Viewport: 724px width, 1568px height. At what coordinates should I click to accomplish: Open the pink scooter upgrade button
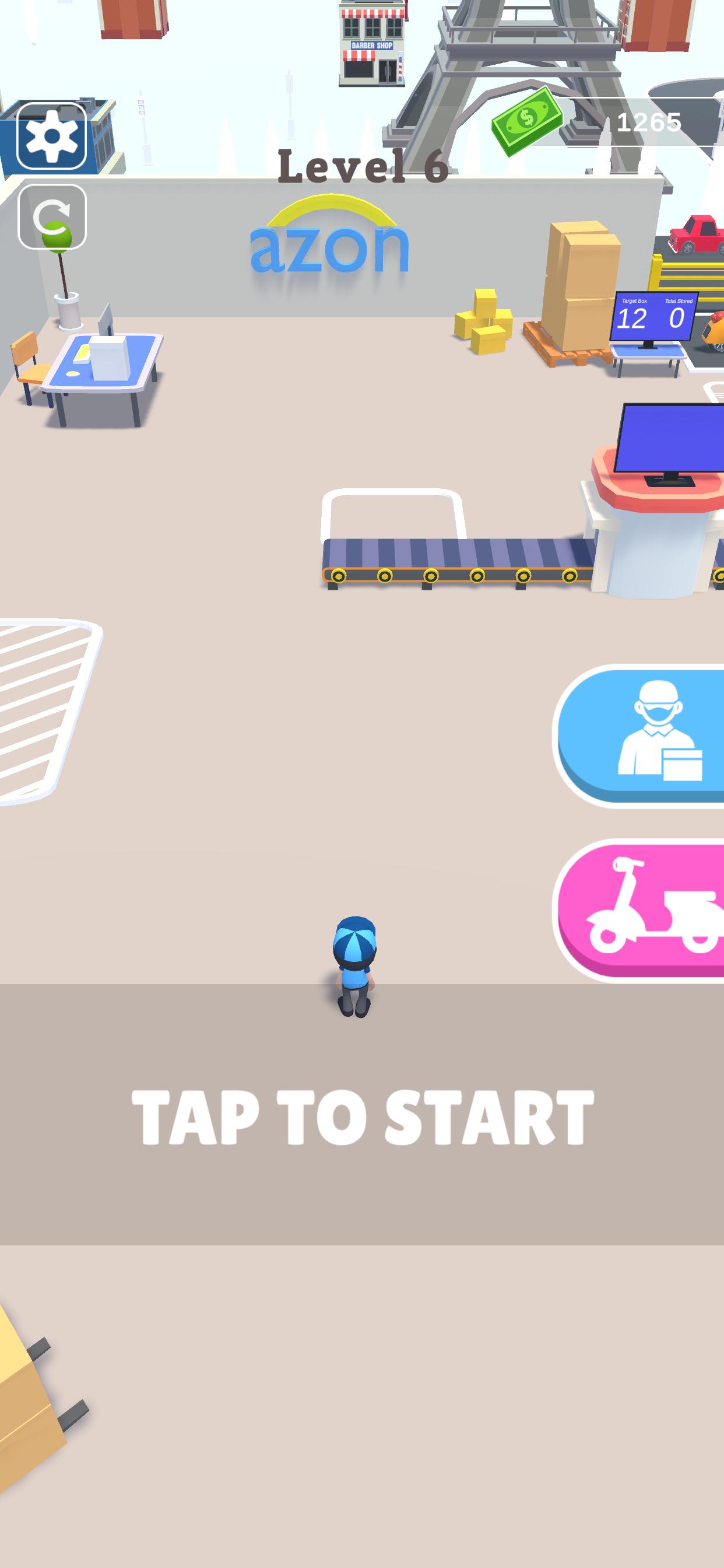point(639,910)
